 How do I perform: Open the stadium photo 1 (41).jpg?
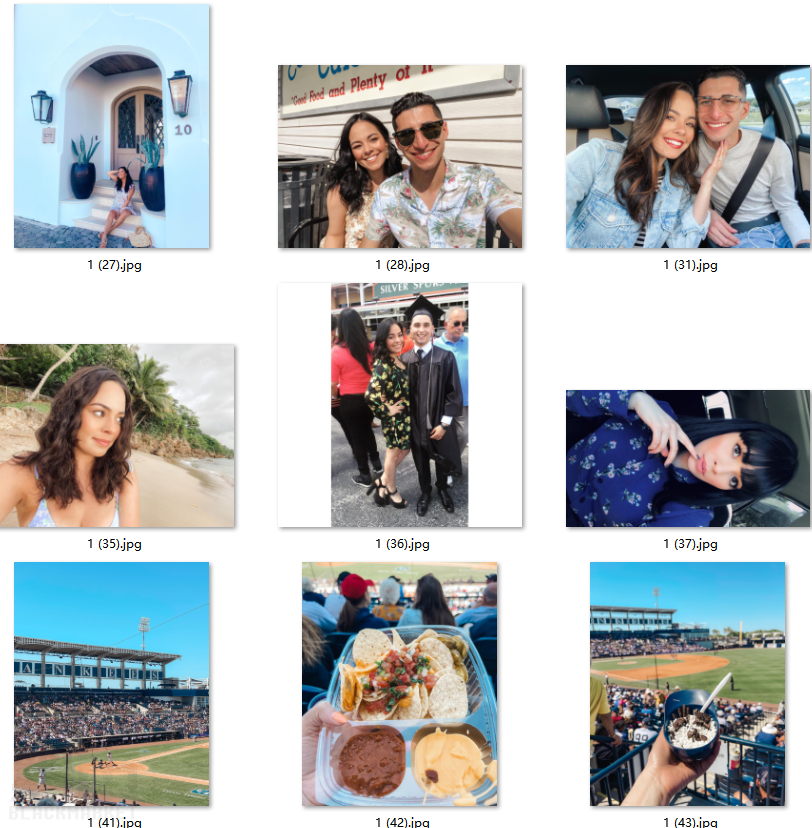click(x=112, y=684)
